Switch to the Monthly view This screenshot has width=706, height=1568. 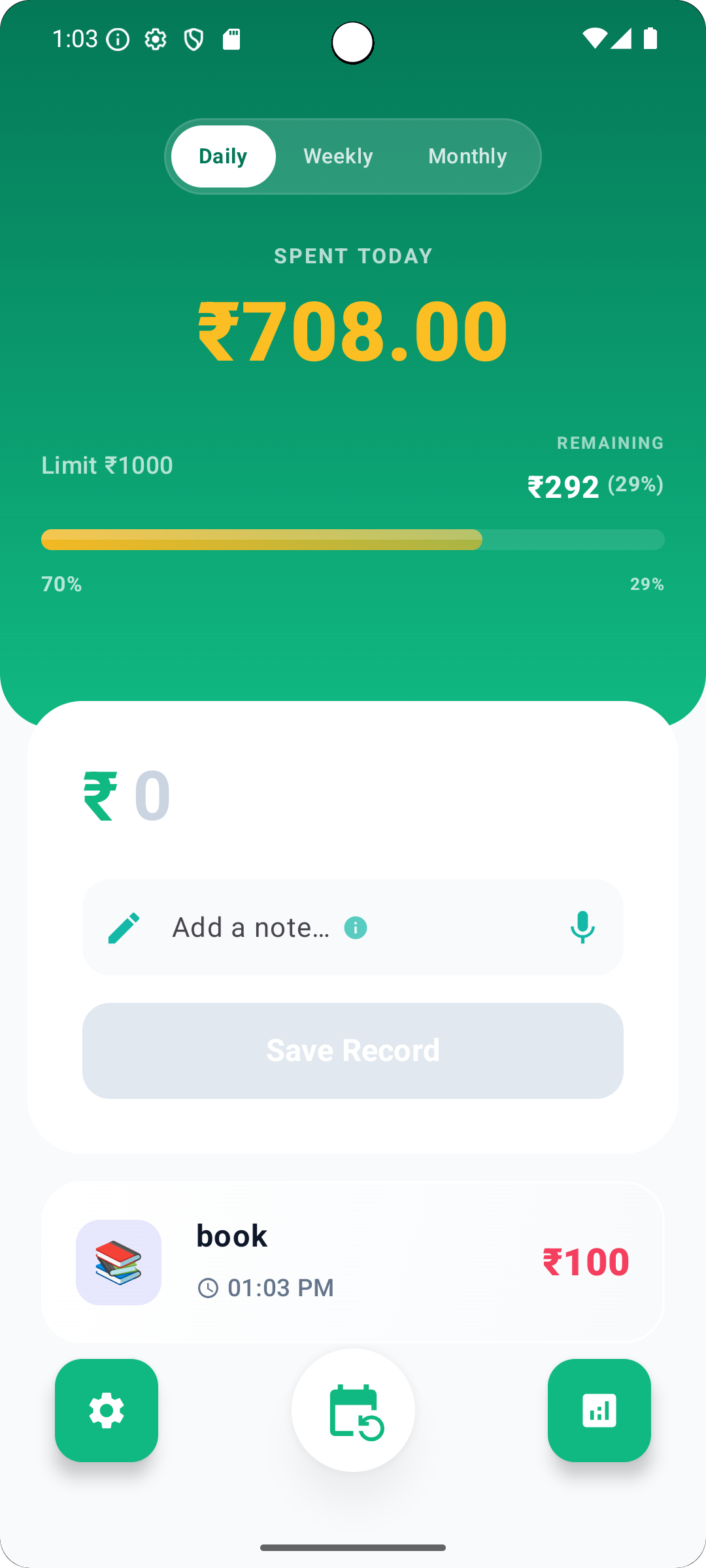[467, 156]
